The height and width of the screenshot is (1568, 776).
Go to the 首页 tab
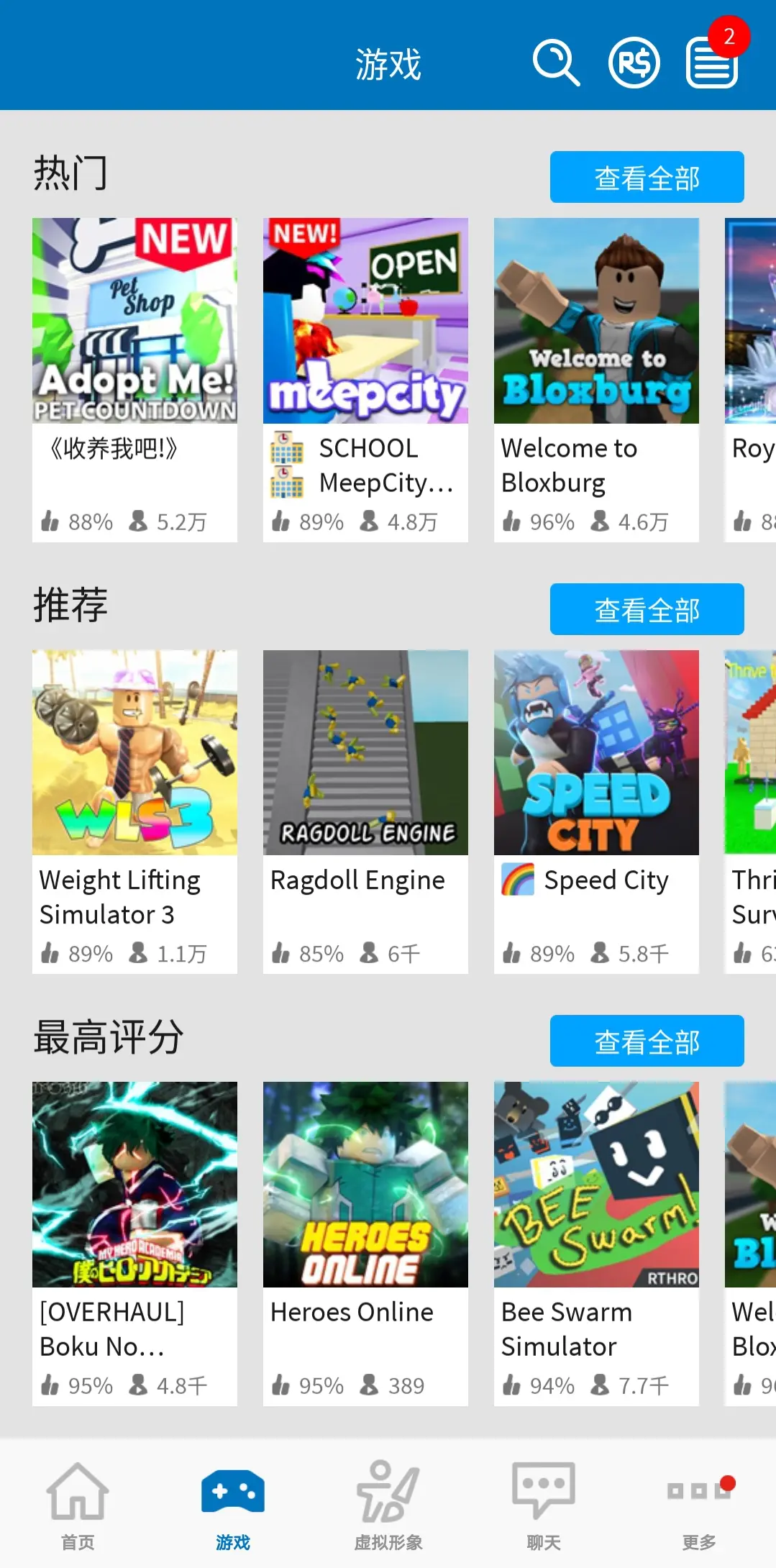78,1503
